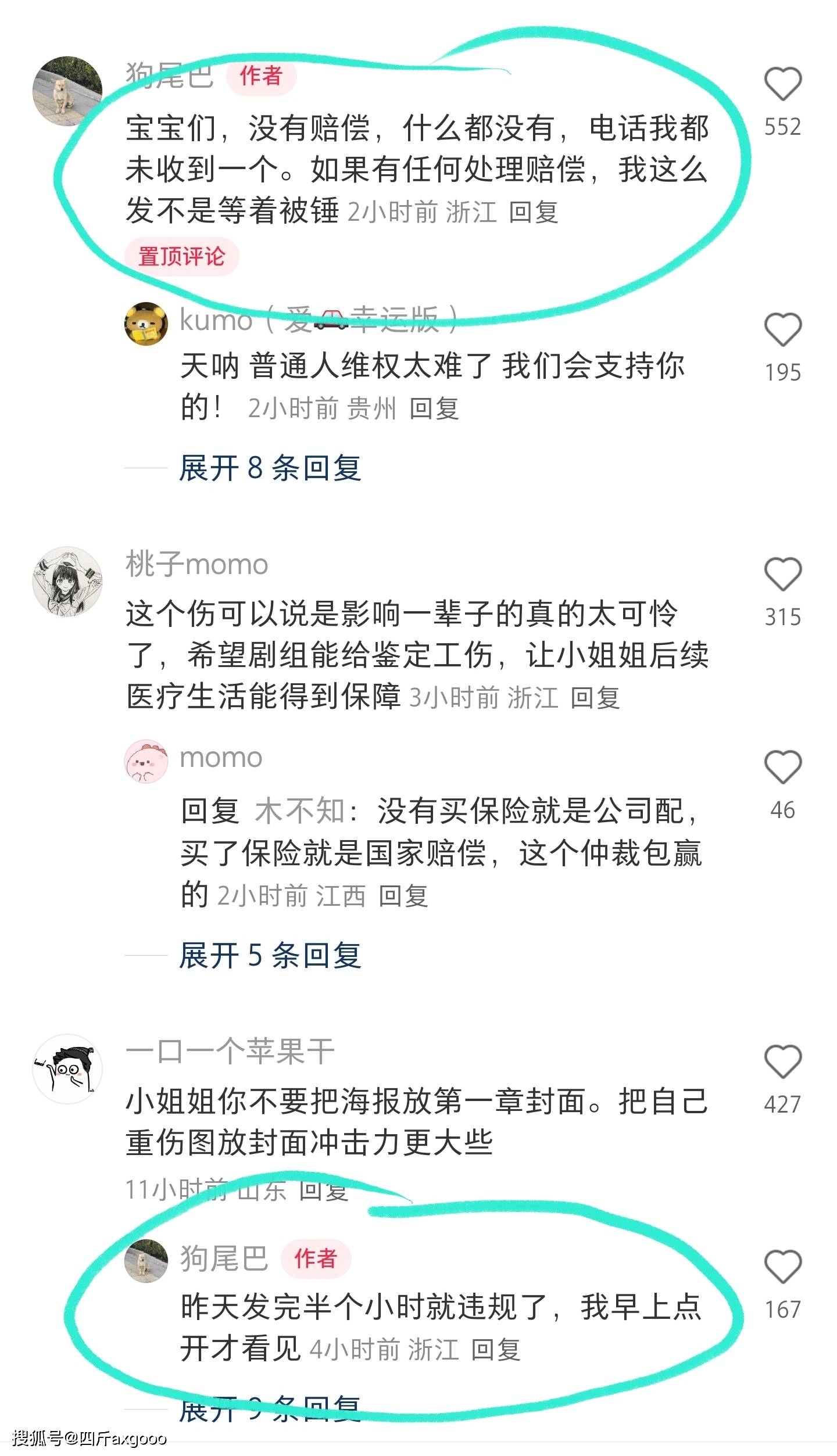The image size is (837, 1456).
Task: Open 桃子momo's profile avatar
Action: [67, 581]
